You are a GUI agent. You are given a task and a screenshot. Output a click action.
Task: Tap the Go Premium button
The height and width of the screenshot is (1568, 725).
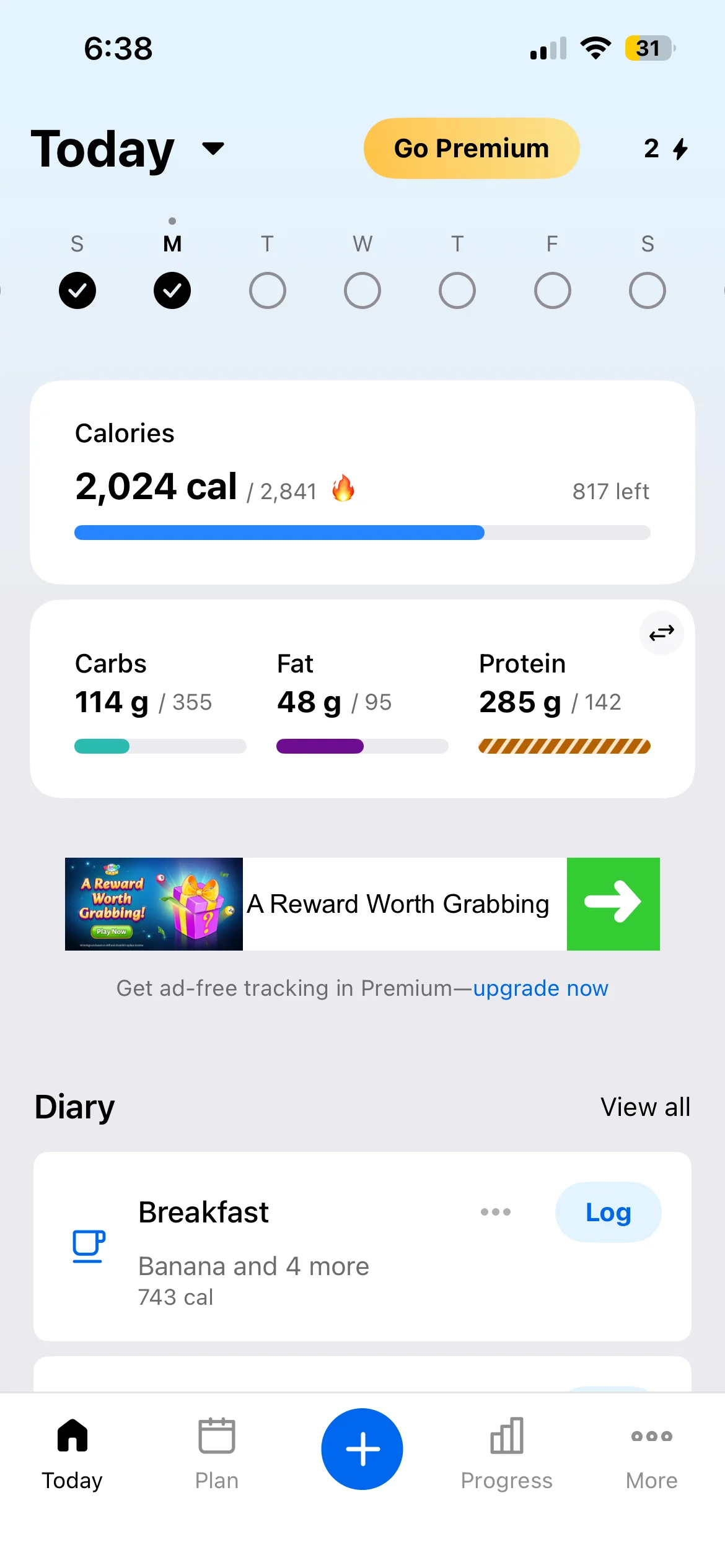tap(471, 149)
